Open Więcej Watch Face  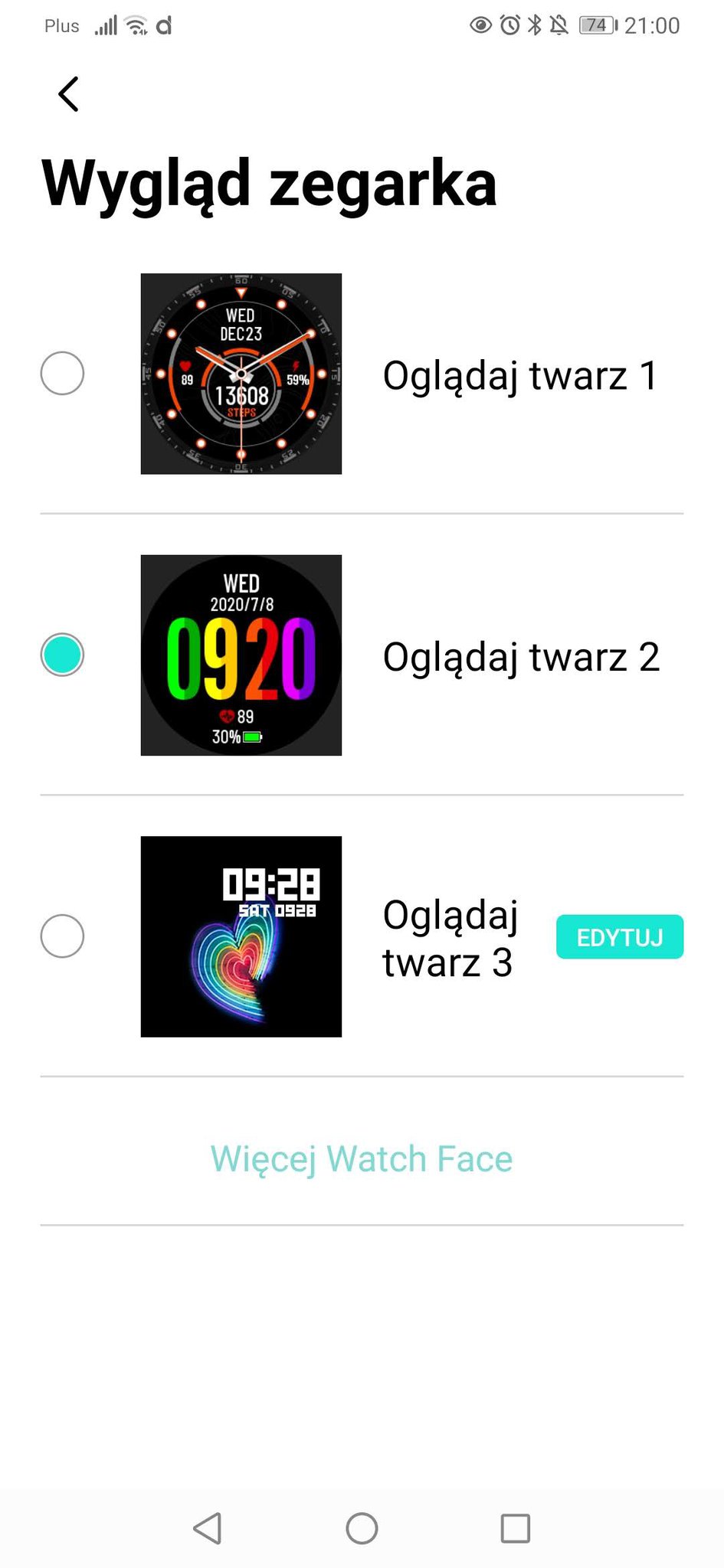pyautogui.click(x=362, y=1158)
